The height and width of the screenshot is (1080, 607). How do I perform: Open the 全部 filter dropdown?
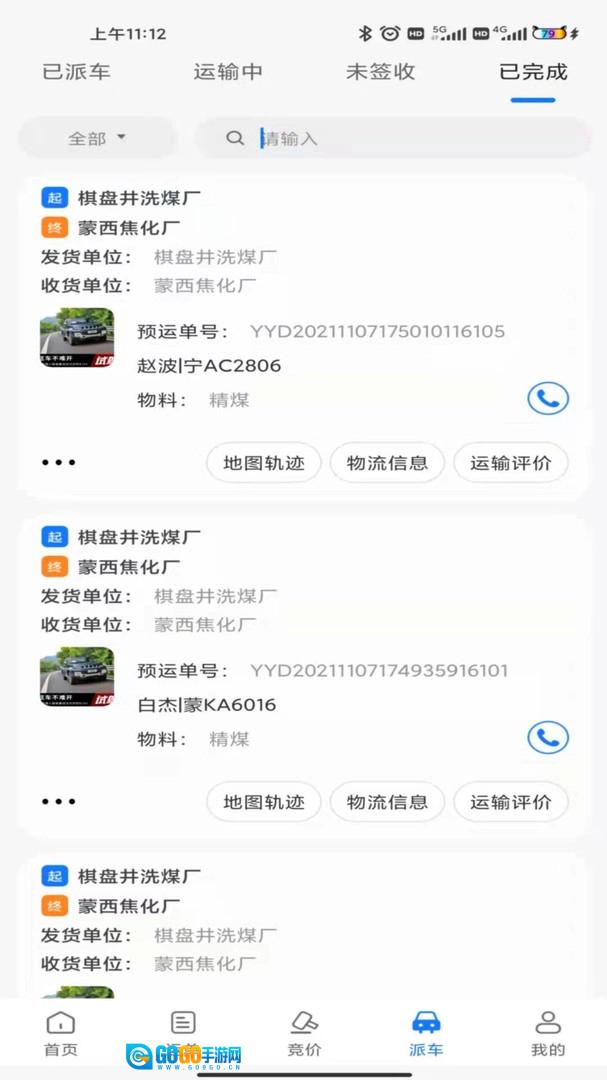97,138
